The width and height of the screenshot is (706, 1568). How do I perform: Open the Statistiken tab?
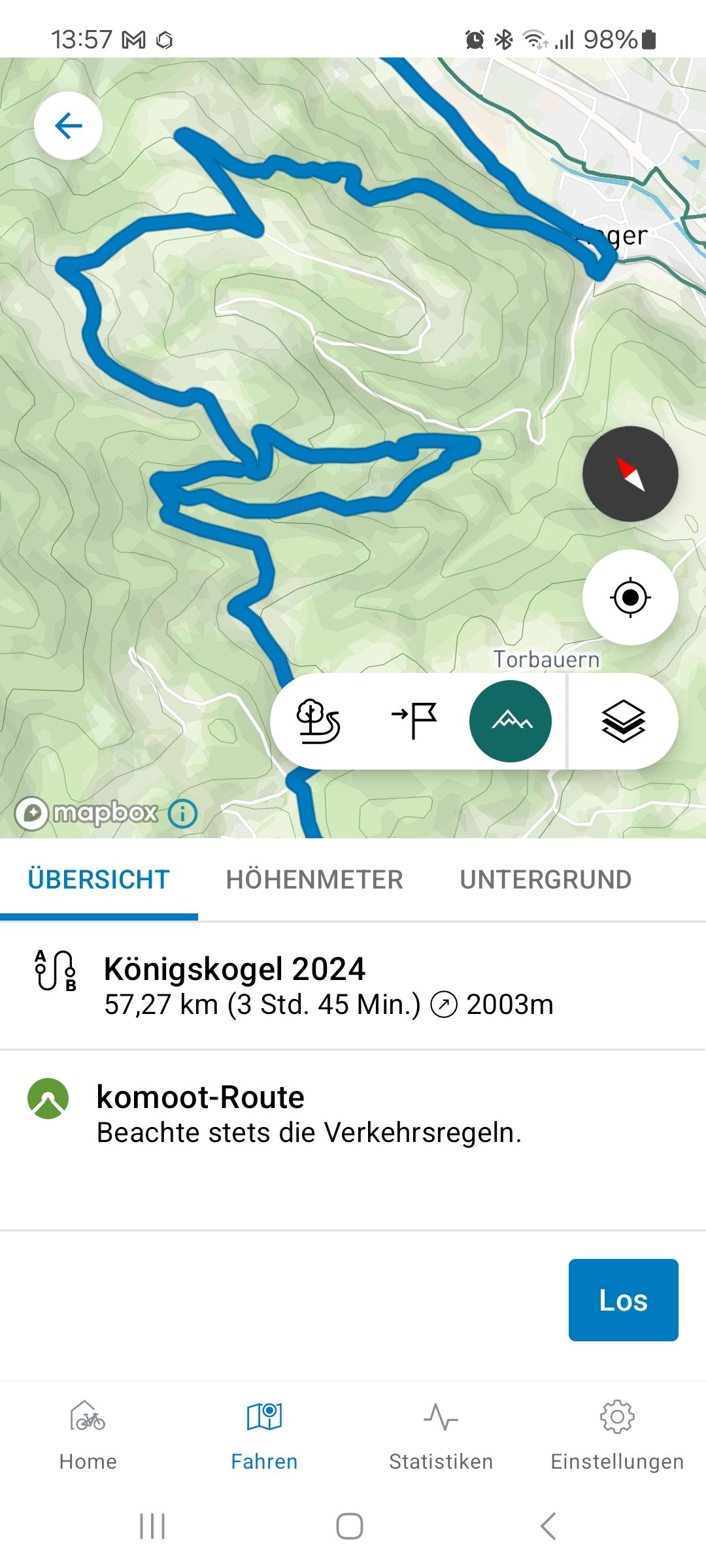tap(441, 1435)
